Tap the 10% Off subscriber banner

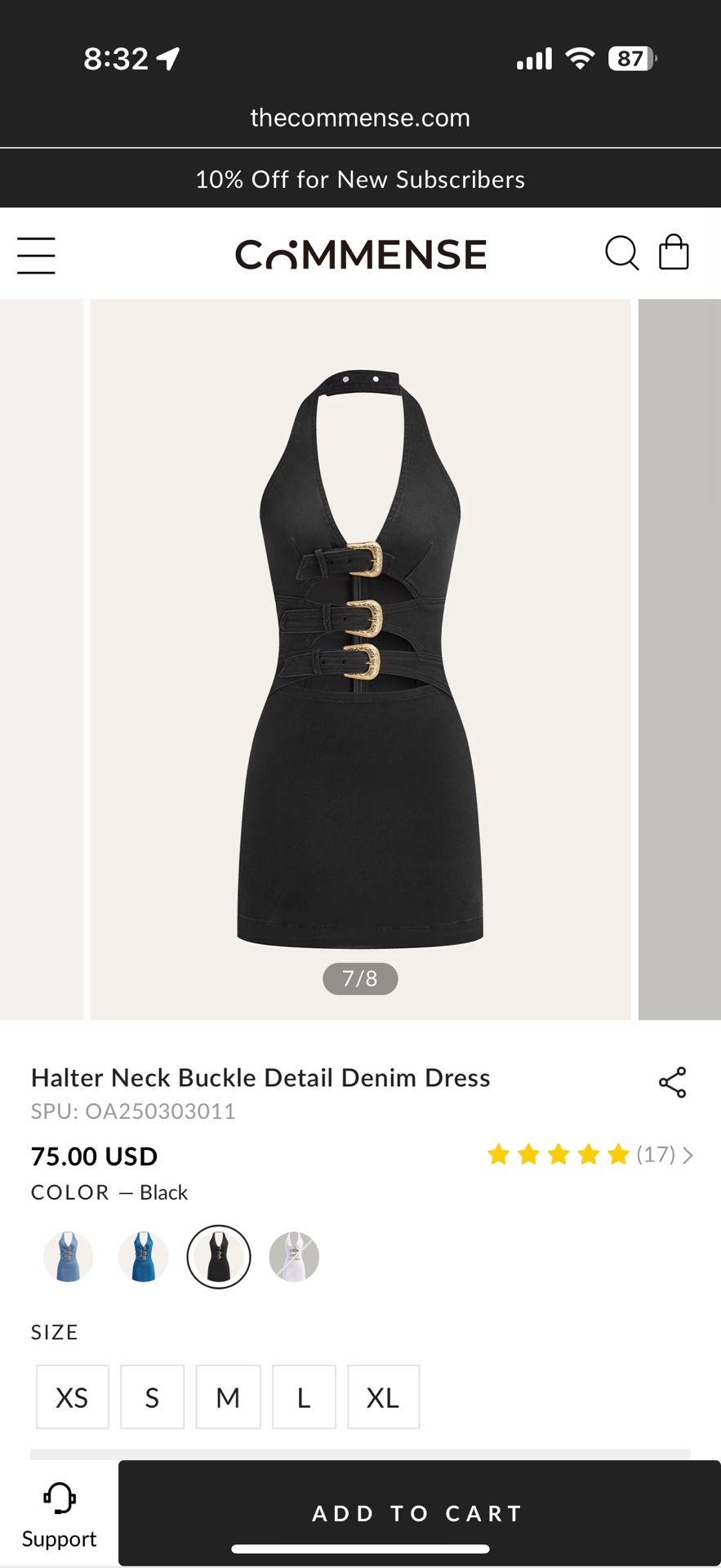[x=360, y=180]
